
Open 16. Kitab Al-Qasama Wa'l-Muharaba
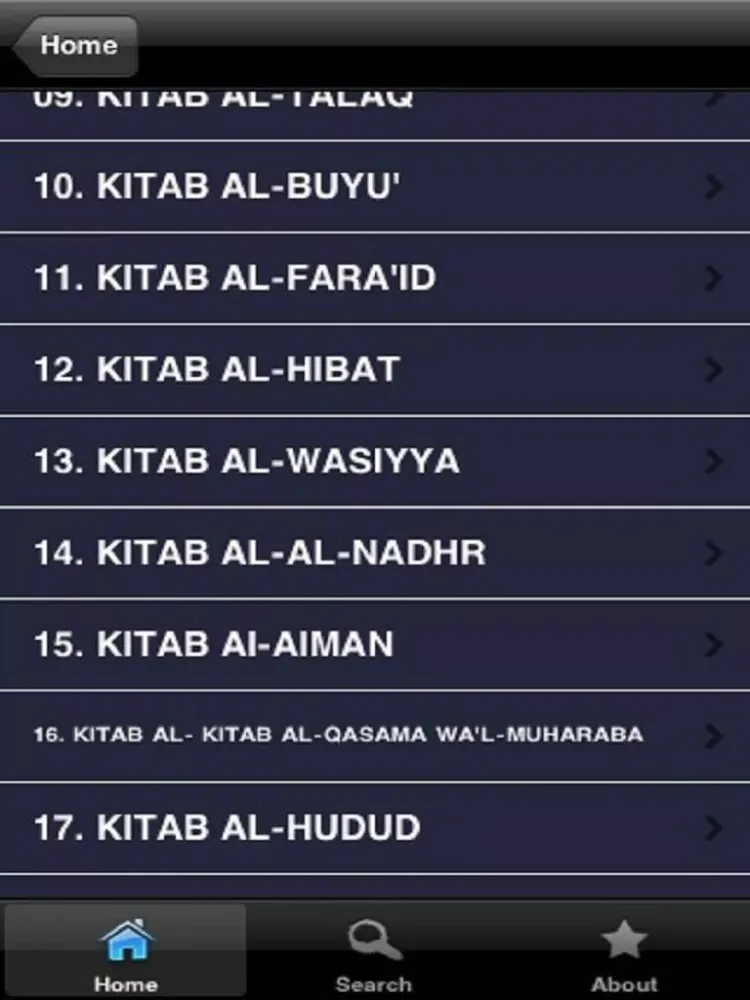(x=375, y=736)
